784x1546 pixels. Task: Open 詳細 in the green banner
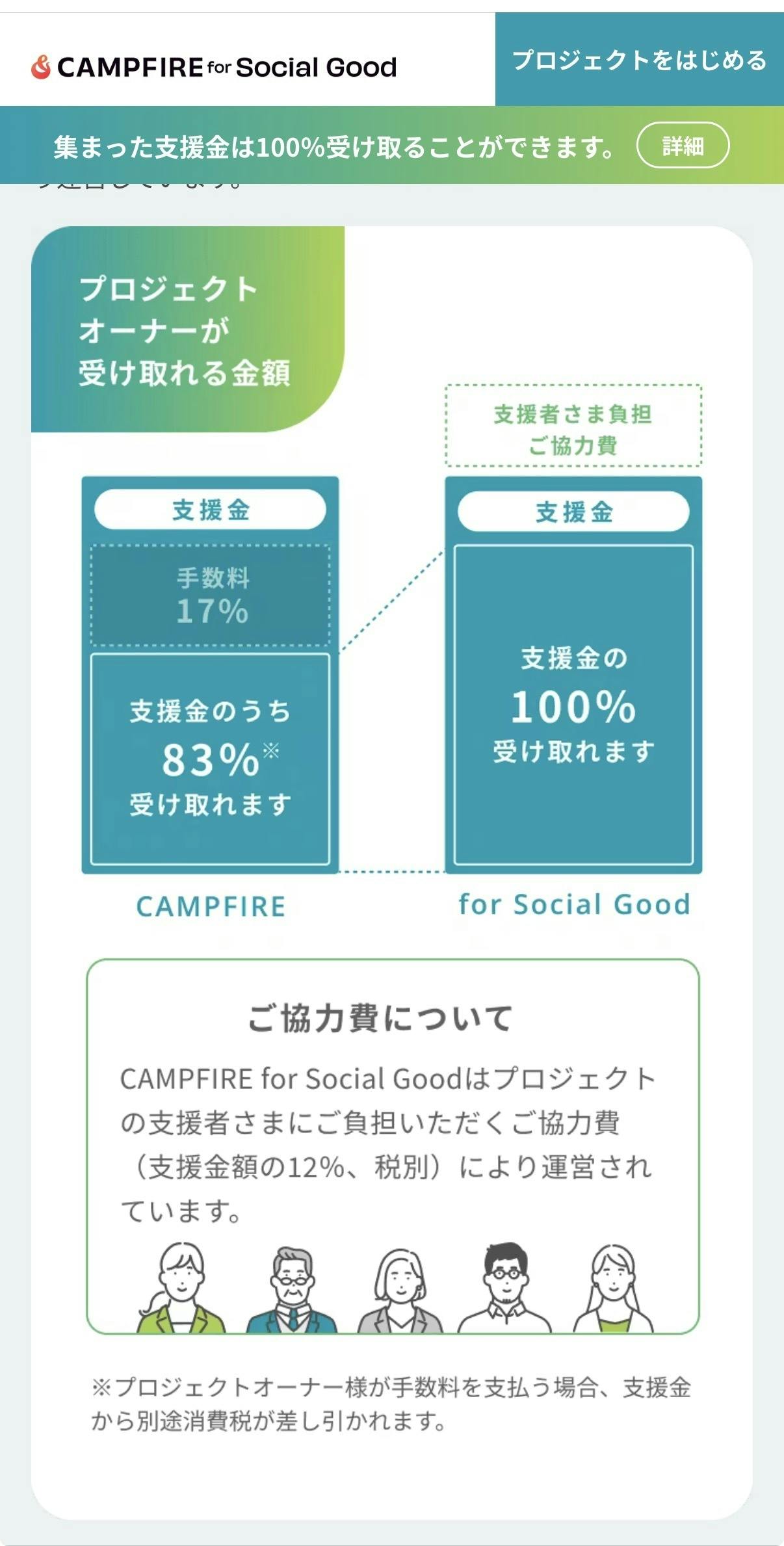click(x=683, y=146)
